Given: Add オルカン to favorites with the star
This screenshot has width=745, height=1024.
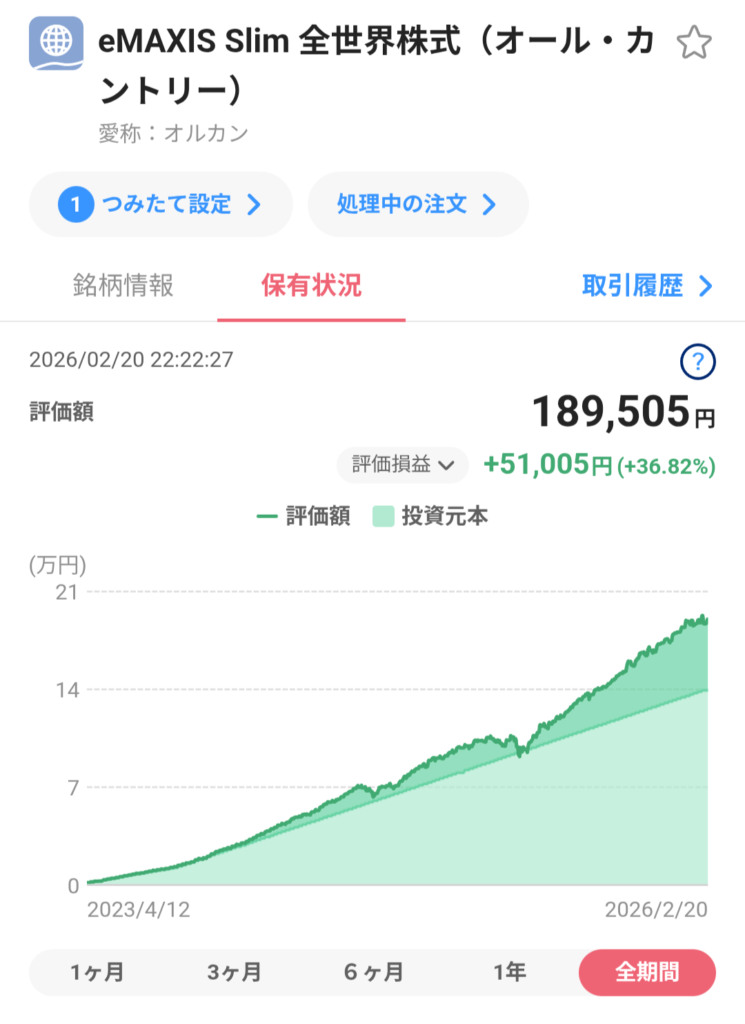Looking at the screenshot, I should pyautogui.click(x=693, y=43).
